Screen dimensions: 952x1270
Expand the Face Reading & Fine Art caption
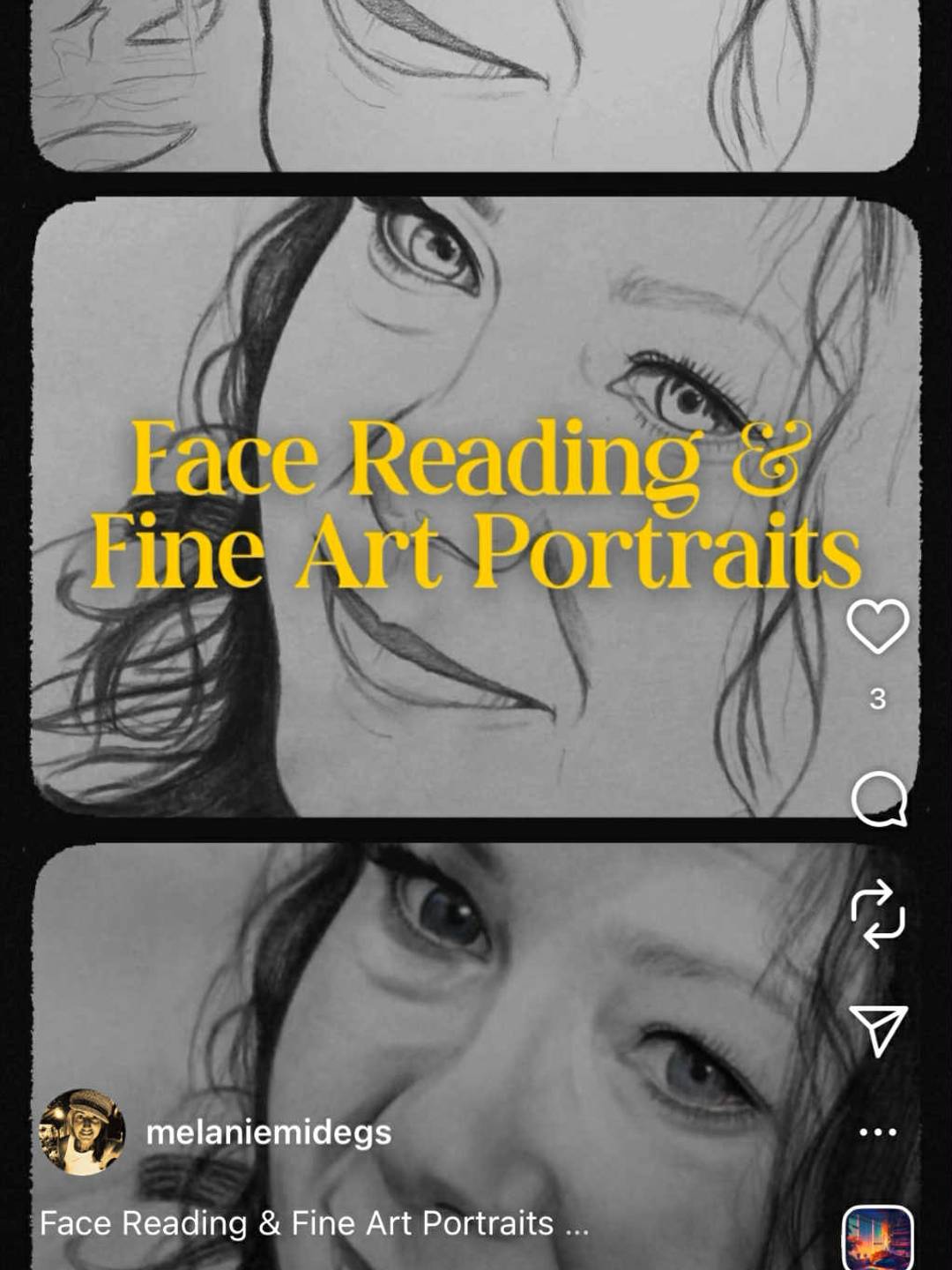tap(314, 1224)
